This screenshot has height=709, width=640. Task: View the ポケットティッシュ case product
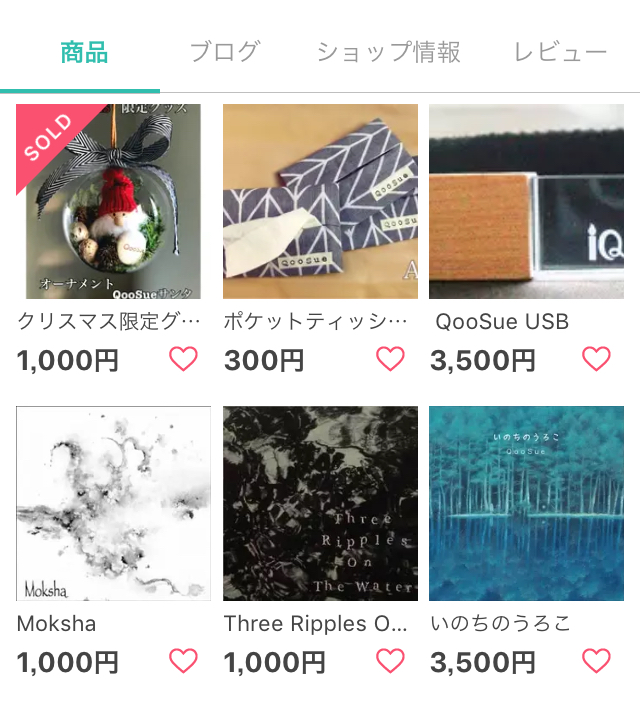(x=320, y=202)
